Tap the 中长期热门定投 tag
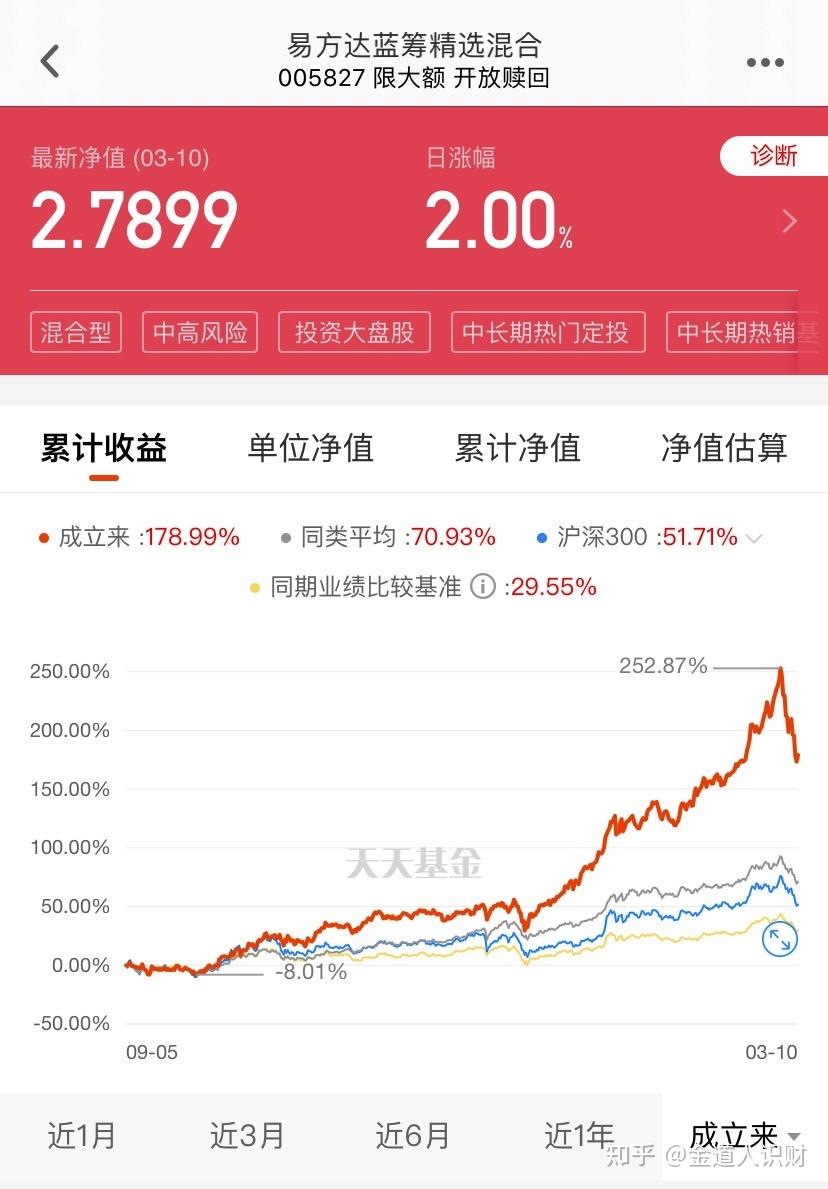This screenshot has height=1189, width=828. click(x=546, y=332)
